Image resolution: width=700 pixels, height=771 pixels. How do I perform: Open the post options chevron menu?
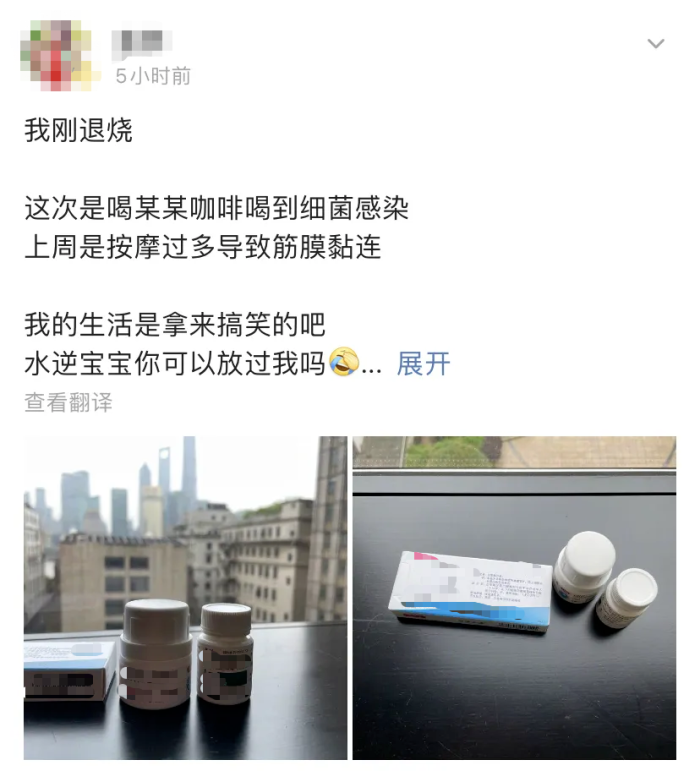pyautogui.click(x=656, y=43)
